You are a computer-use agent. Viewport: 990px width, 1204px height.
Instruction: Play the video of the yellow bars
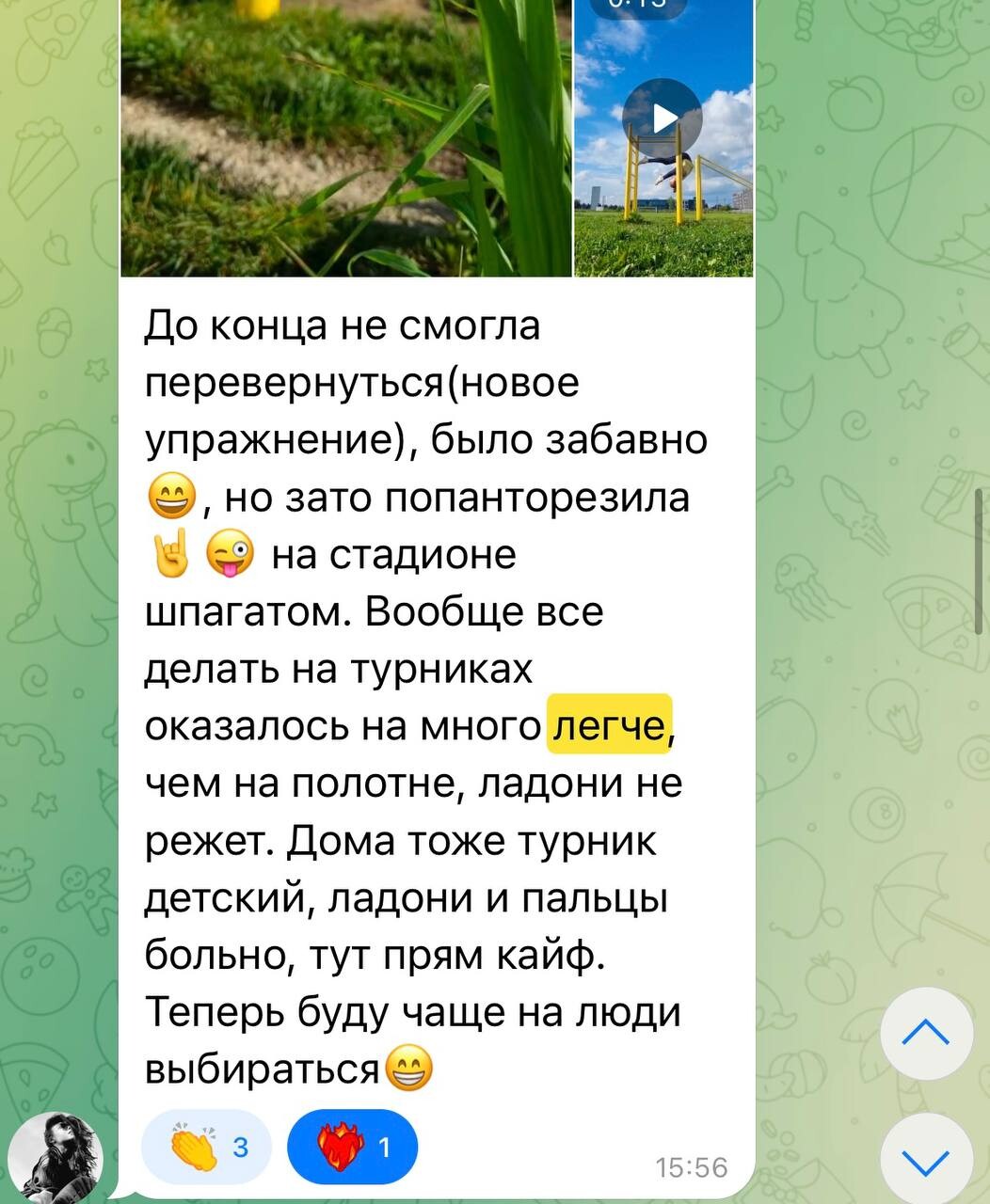(x=664, y=119)
